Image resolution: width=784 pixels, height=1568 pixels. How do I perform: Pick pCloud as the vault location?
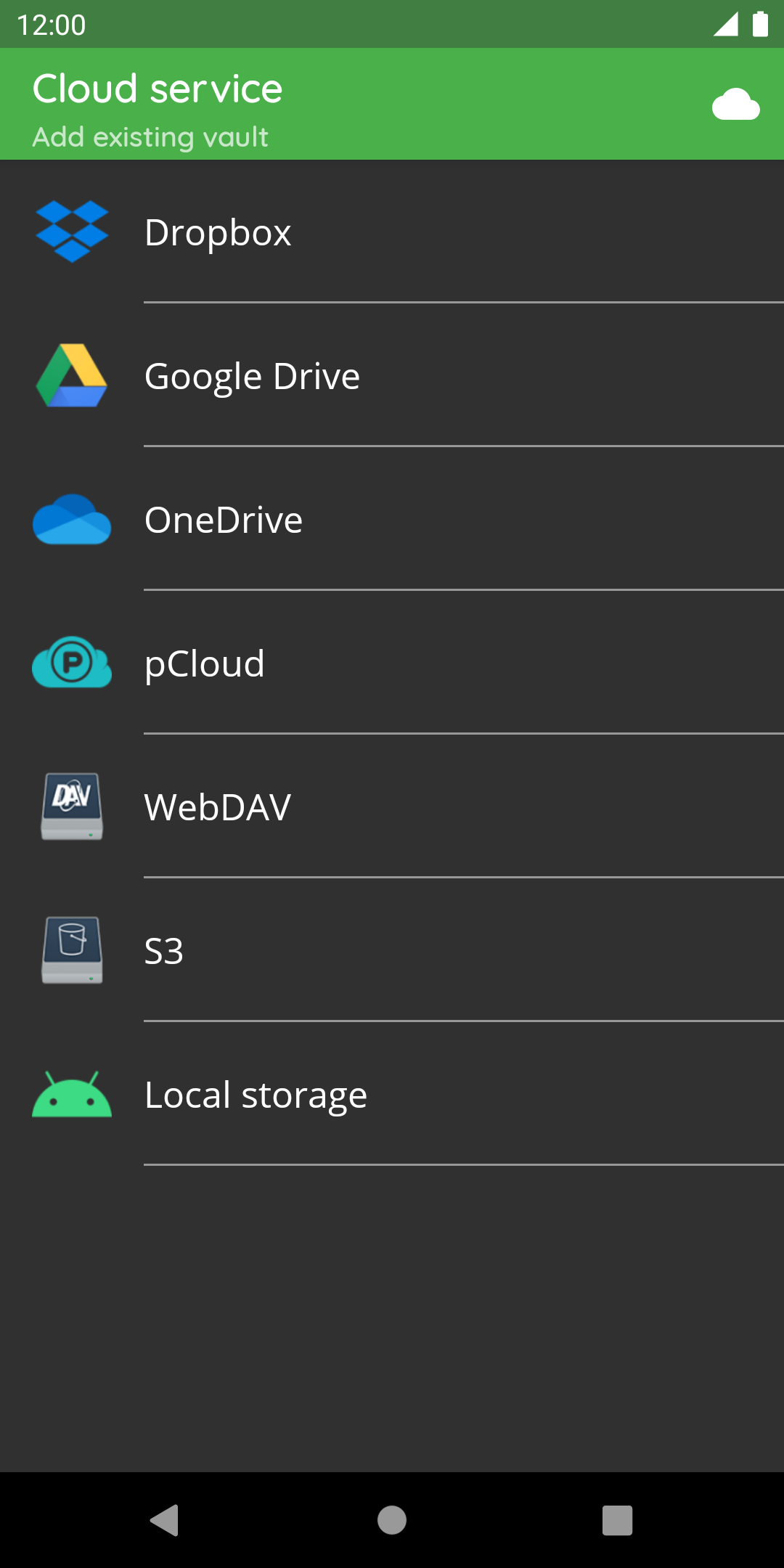392,663
